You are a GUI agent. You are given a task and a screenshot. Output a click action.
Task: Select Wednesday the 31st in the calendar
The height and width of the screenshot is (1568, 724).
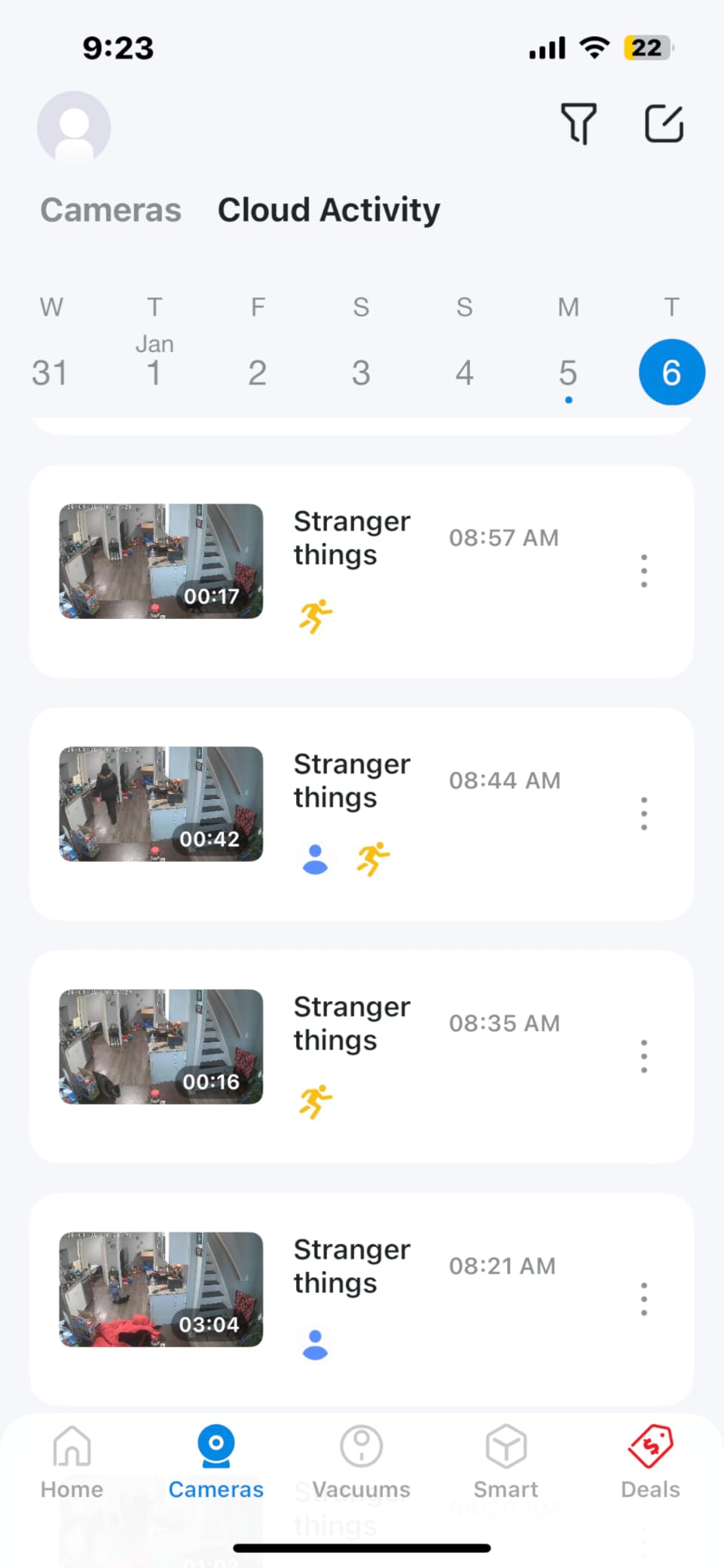[x=50, y=372]
